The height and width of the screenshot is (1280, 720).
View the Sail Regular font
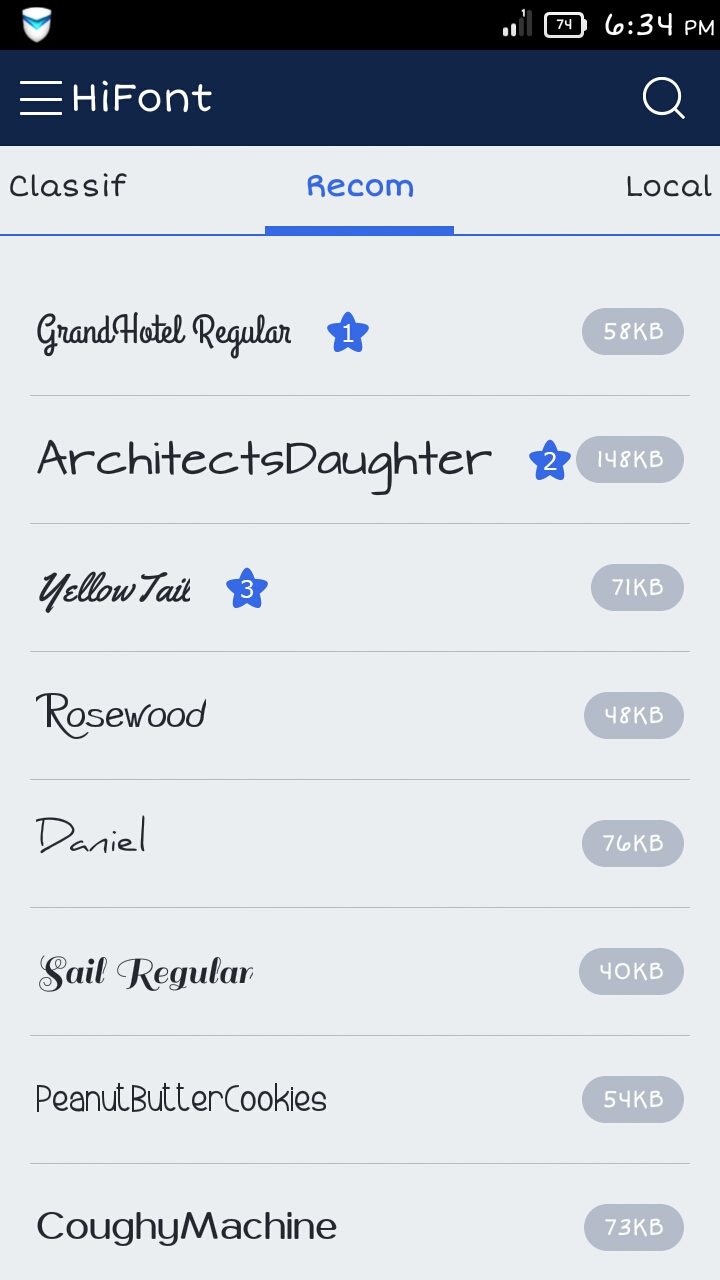point(146,972)
